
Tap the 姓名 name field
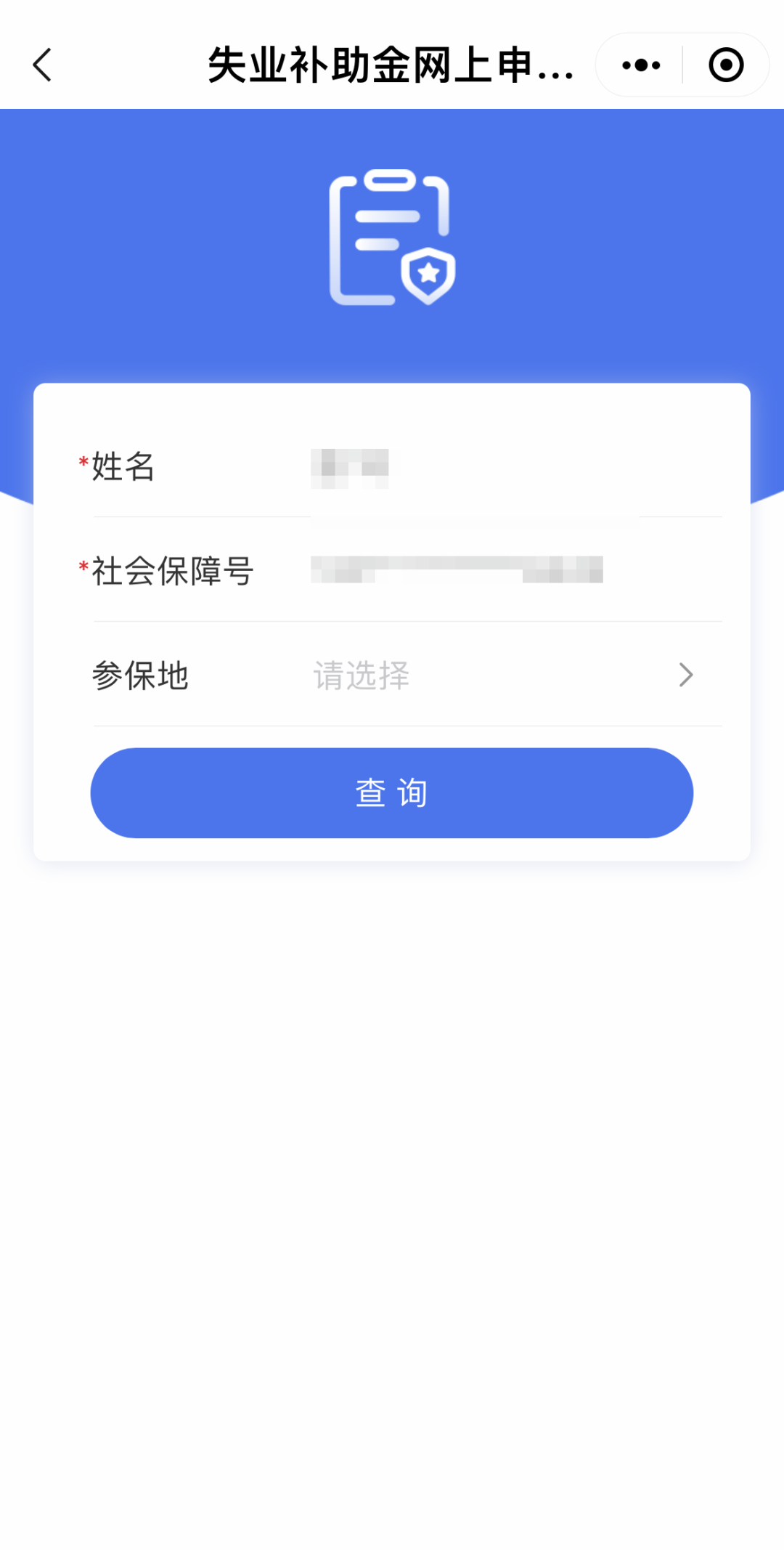tap(472, 465)
